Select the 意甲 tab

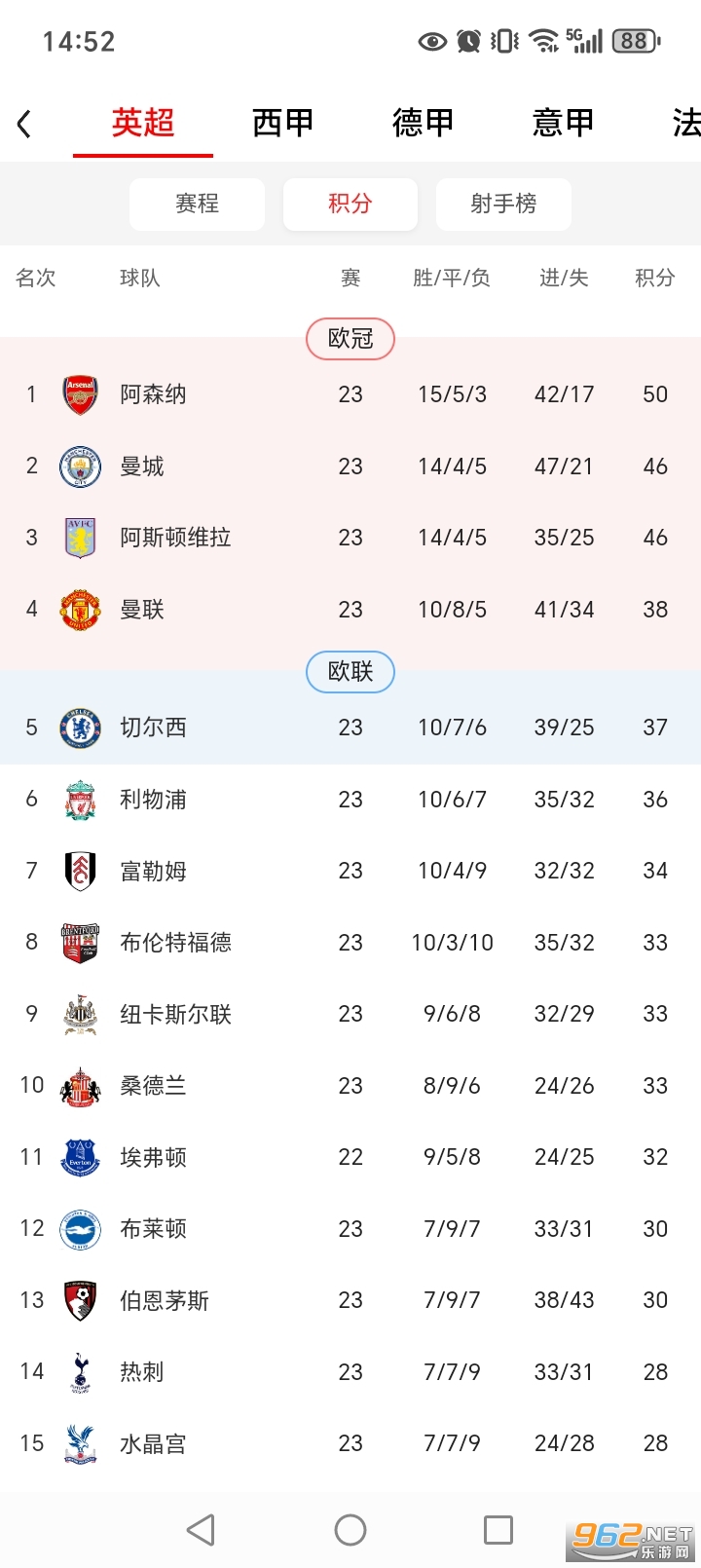tap(563, 123)
